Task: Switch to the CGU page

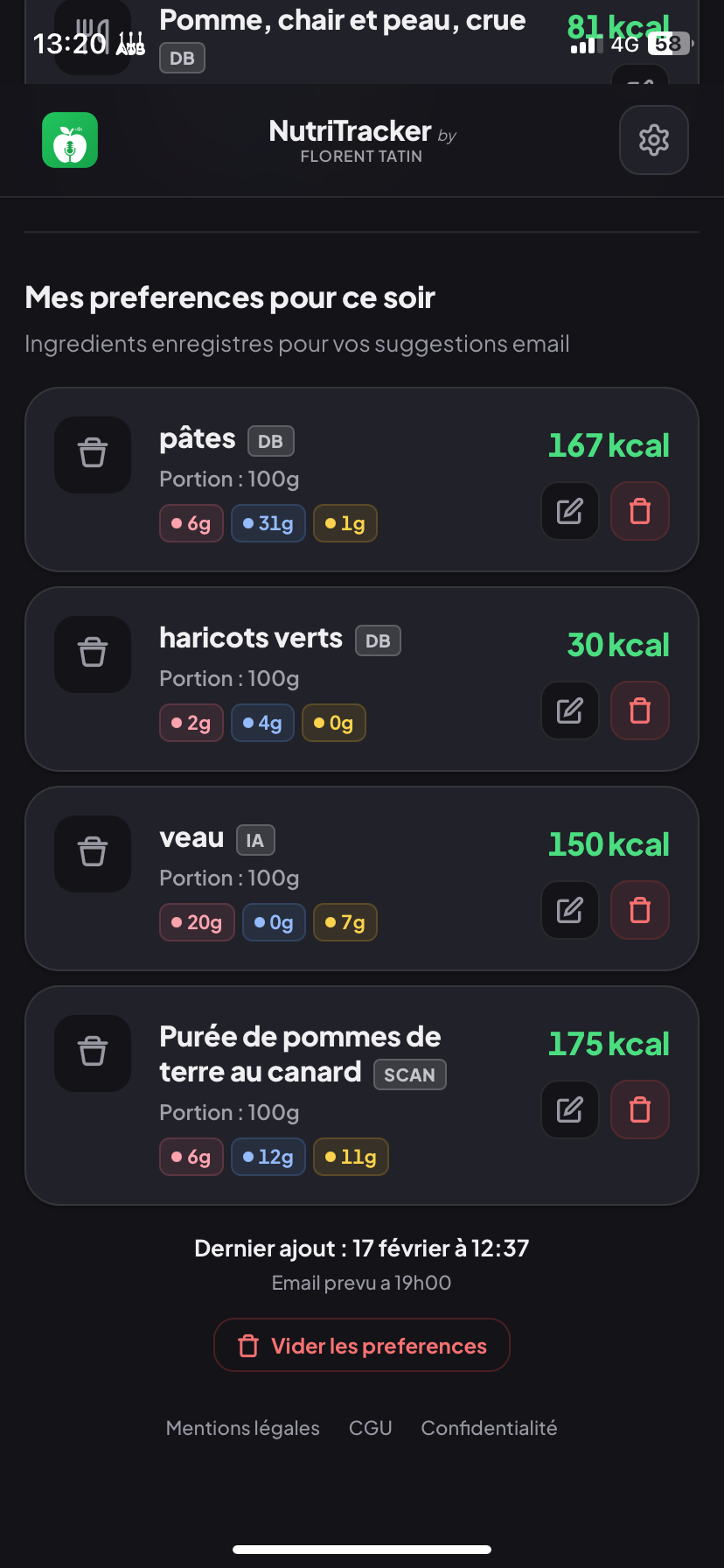Action: (370, 1427)
